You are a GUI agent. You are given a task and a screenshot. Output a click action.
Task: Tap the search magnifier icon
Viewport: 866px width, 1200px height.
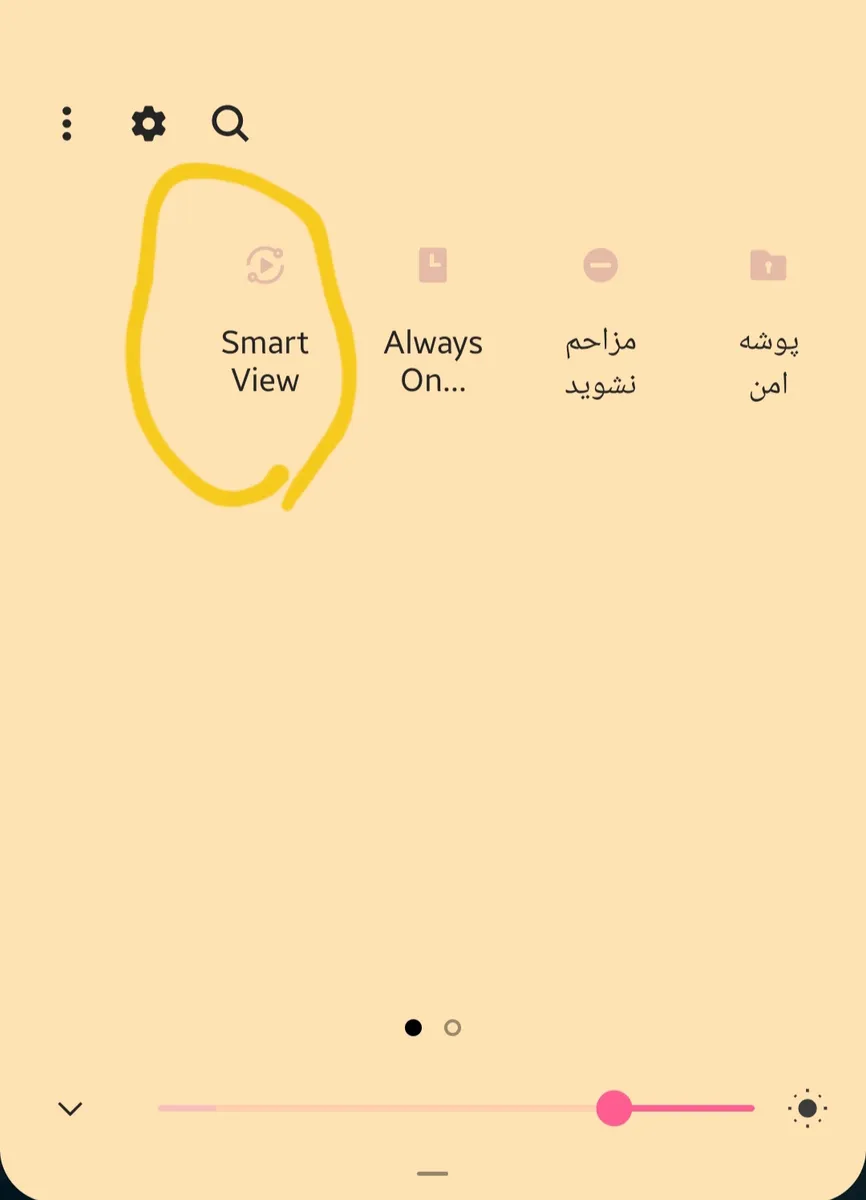point(230,124)
